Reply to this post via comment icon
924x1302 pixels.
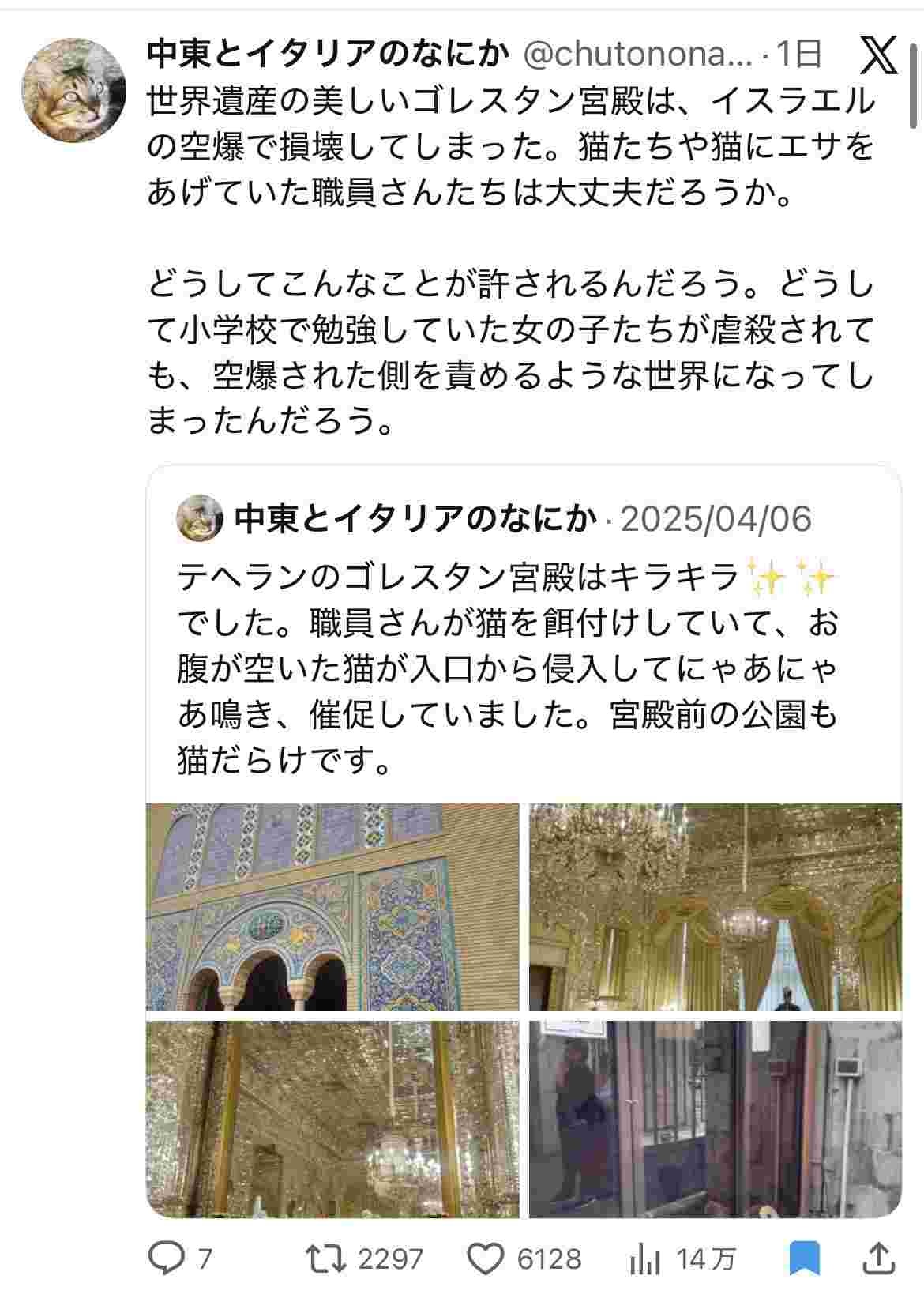tap(167, 1258)
